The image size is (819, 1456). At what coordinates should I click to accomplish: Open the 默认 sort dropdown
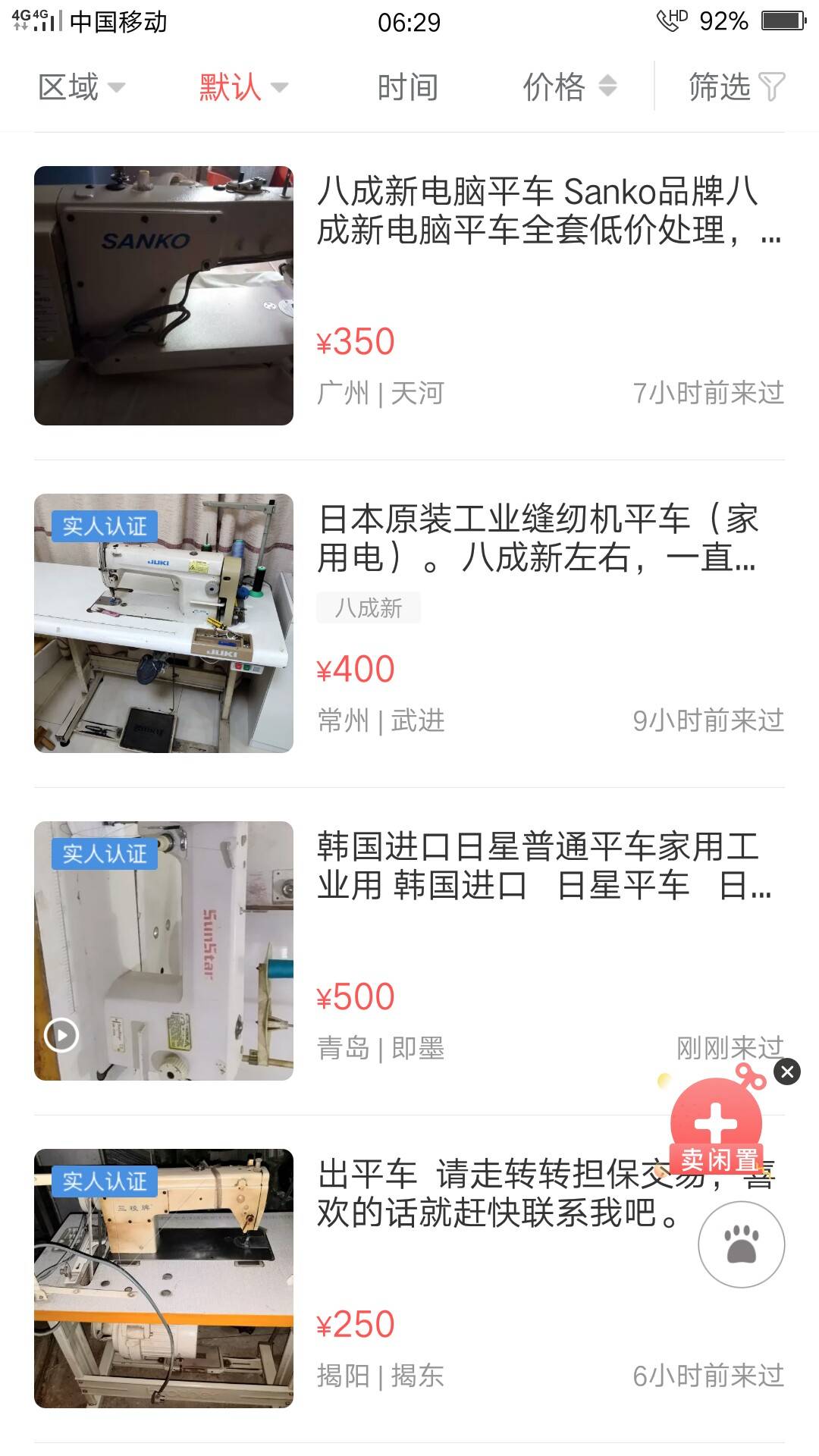point(243,87)
